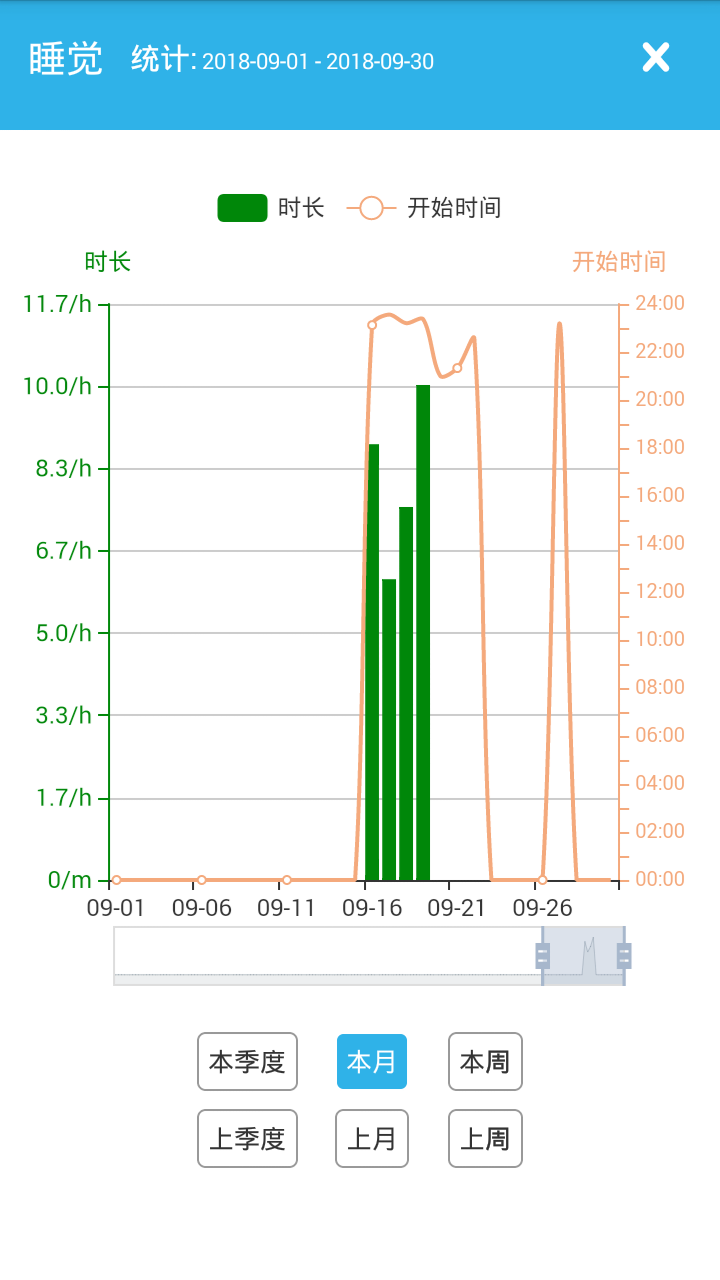Image resolution: width=720 pixels, height=1280 pixels.
Task: View last week's data with 上周
Action: pyautogui.click(x=485, y=1138)
